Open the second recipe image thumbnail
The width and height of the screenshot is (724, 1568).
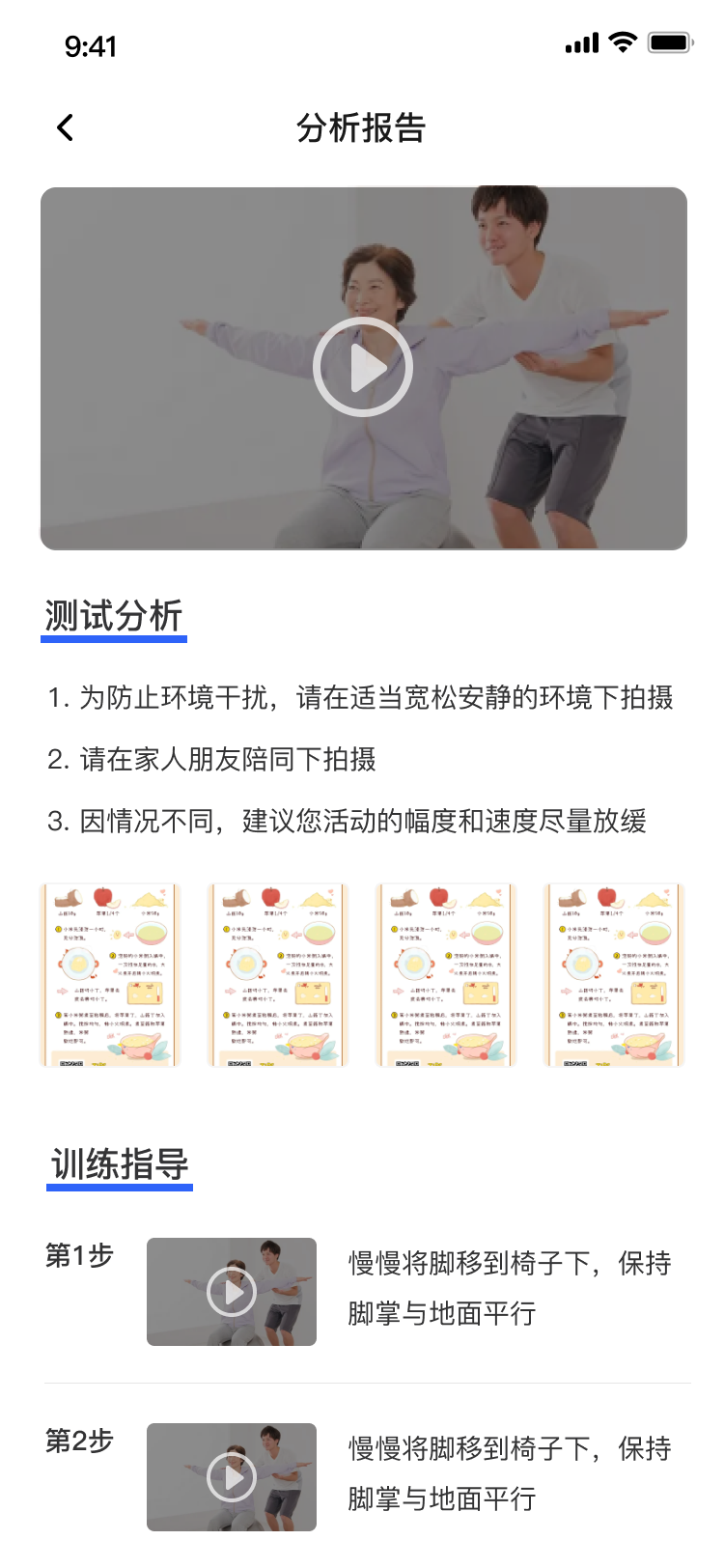coord(278,975)
